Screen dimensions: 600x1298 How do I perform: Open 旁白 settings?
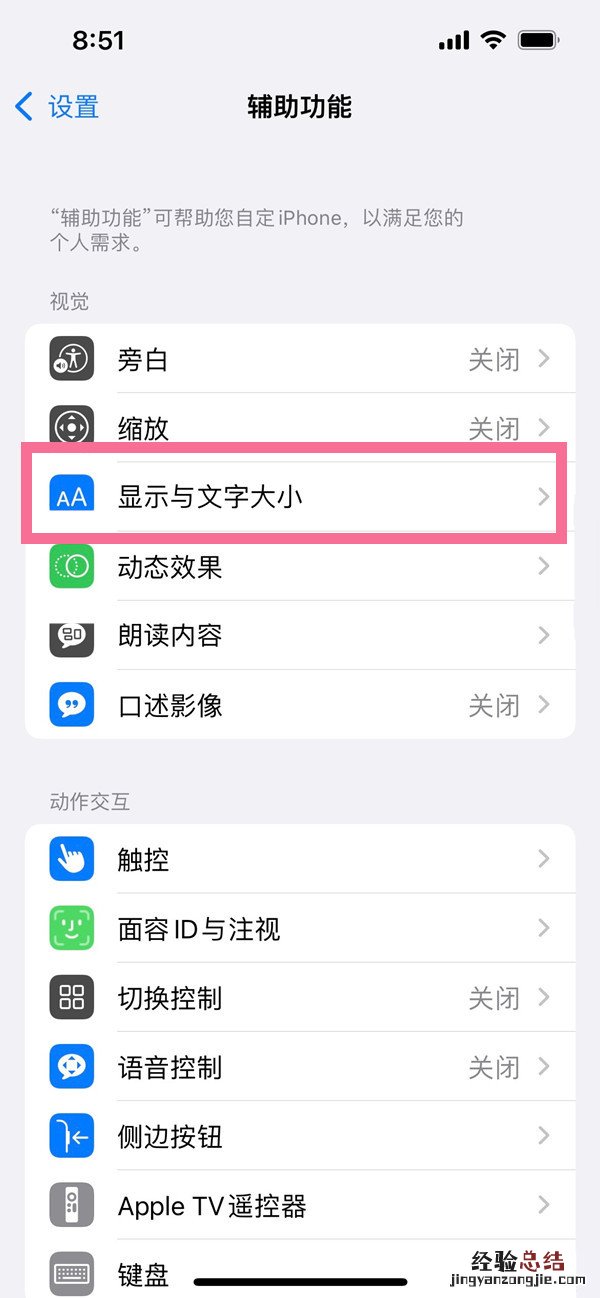pyautogui.click(x=300, y=359)
